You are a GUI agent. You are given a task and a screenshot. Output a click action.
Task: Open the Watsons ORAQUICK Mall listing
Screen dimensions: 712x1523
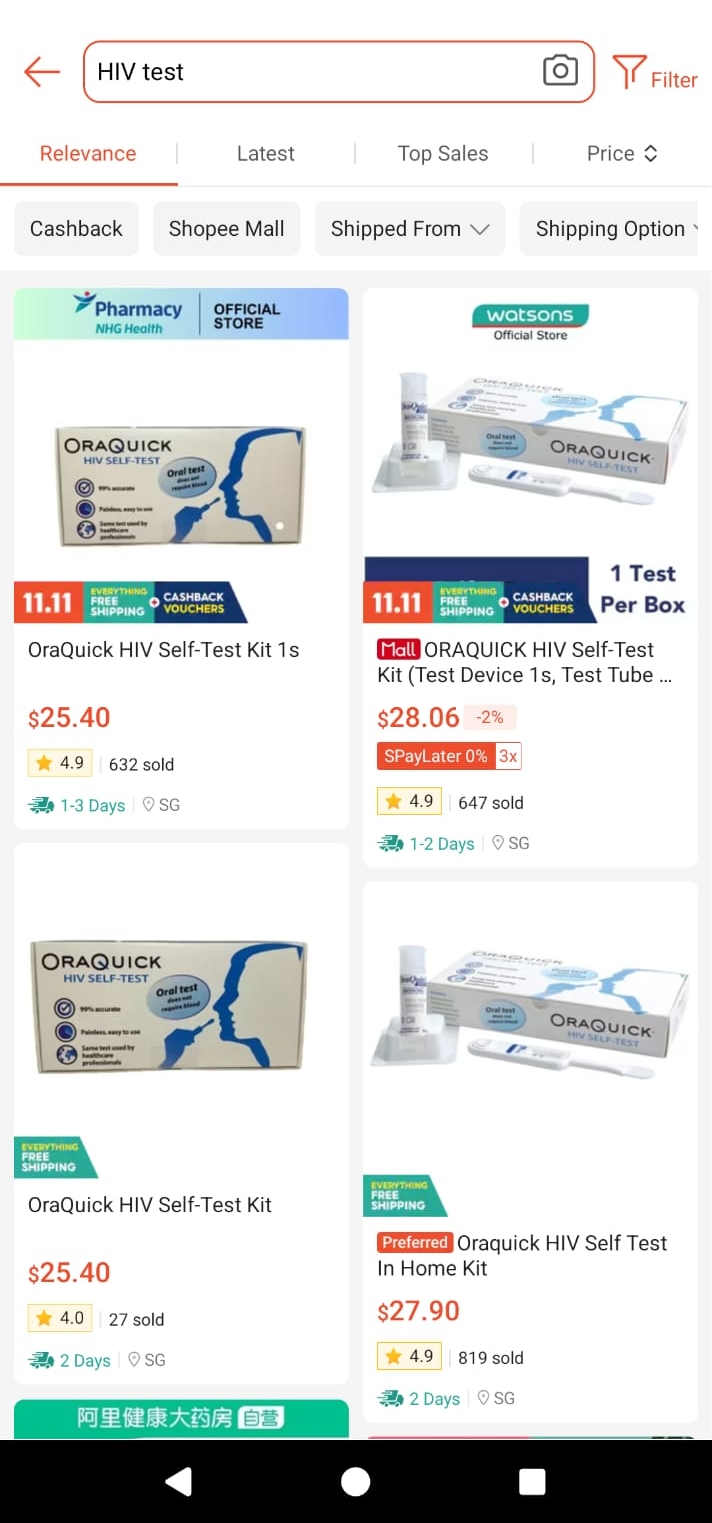530,577
